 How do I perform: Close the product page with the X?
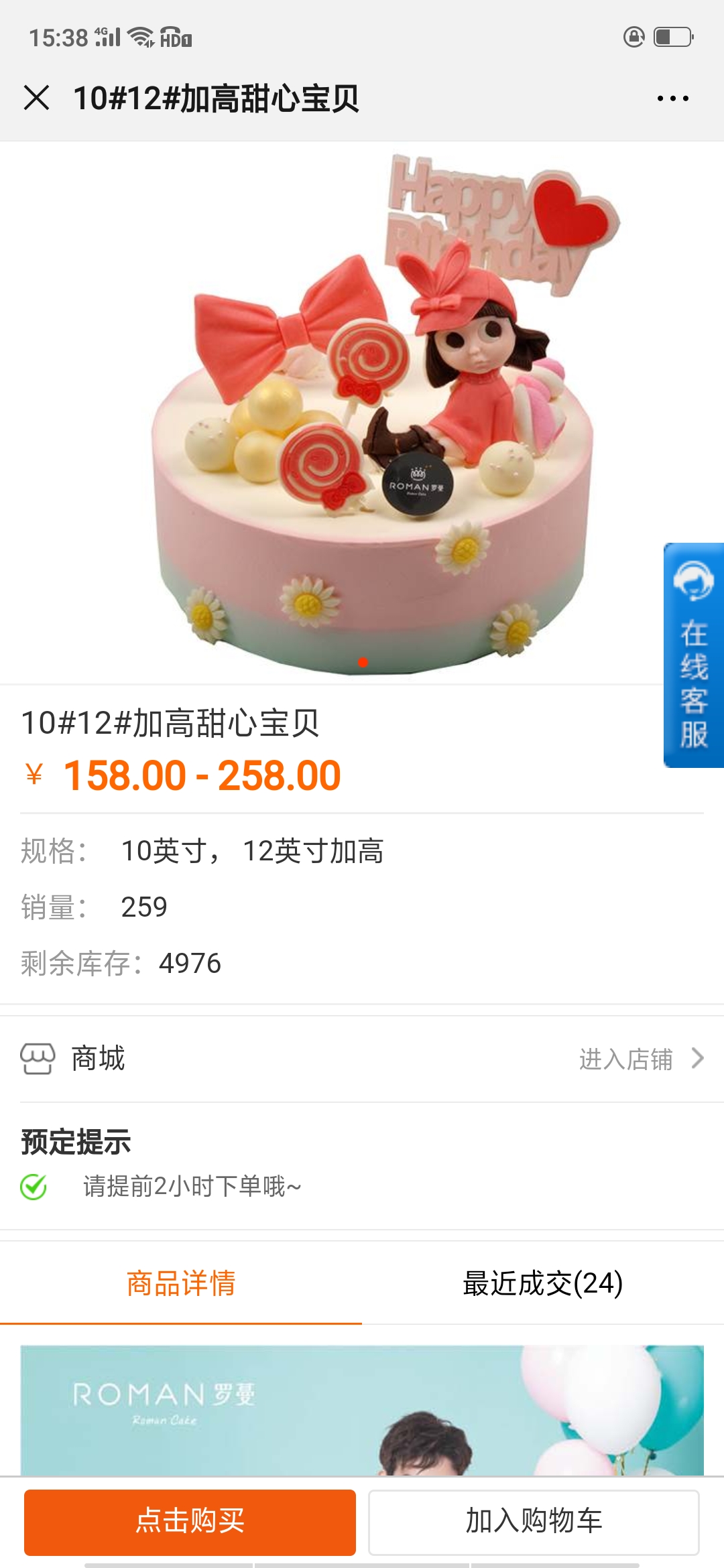click(37, 98)
